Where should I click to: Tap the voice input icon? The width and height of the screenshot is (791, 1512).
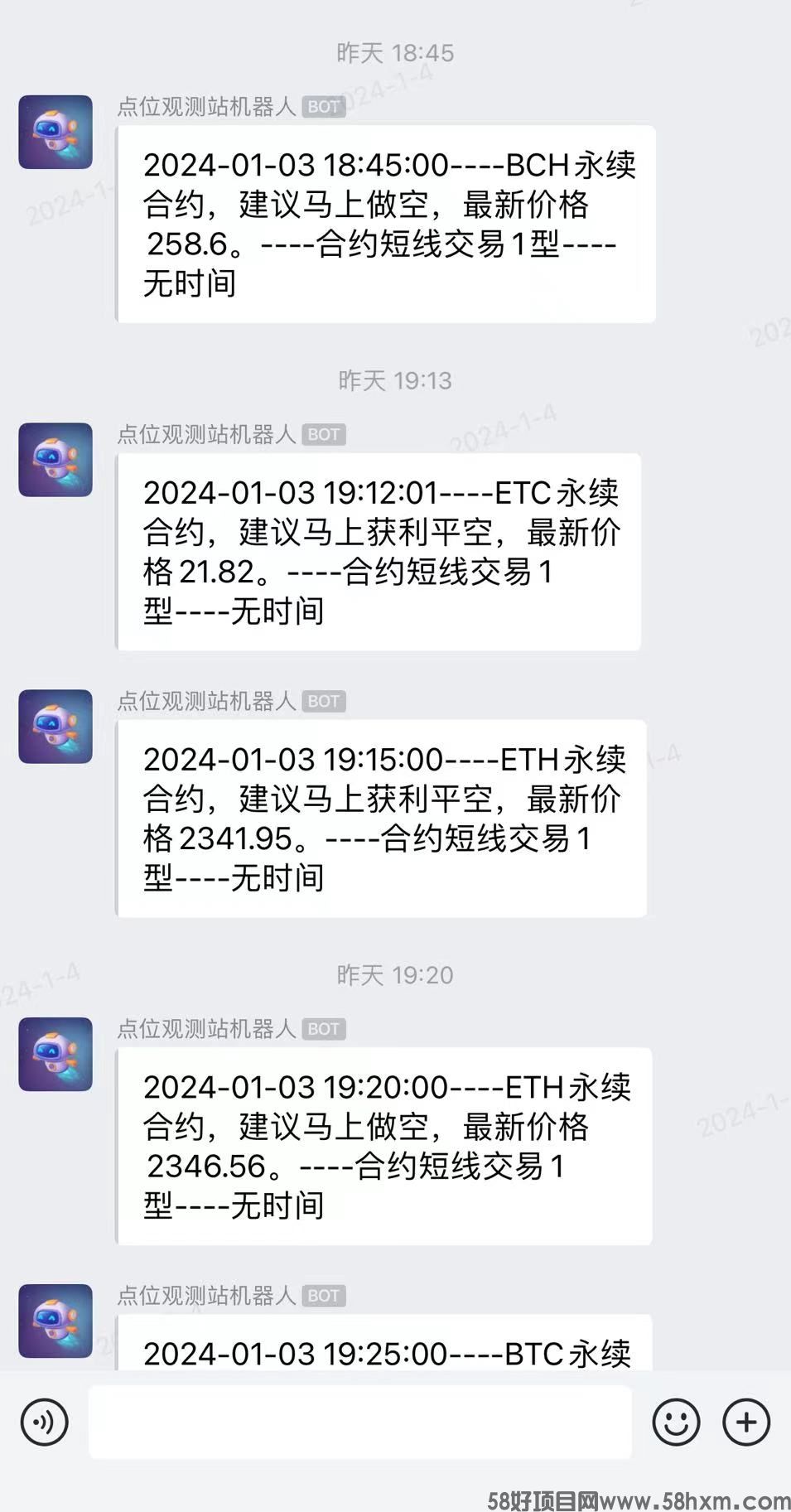(x=44, y=1423)
